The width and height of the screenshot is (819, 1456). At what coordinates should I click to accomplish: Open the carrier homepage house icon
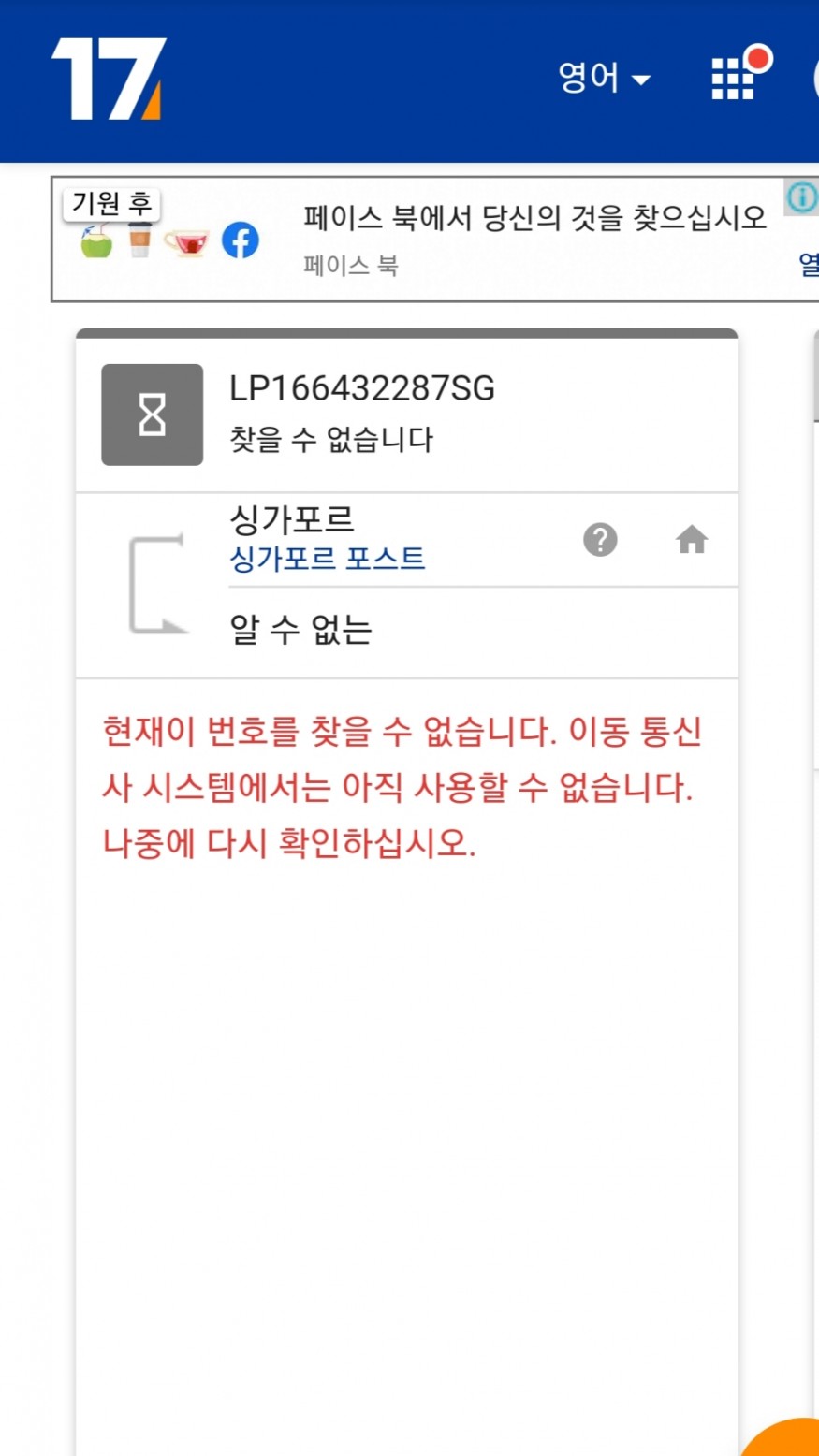coord(692,540)
